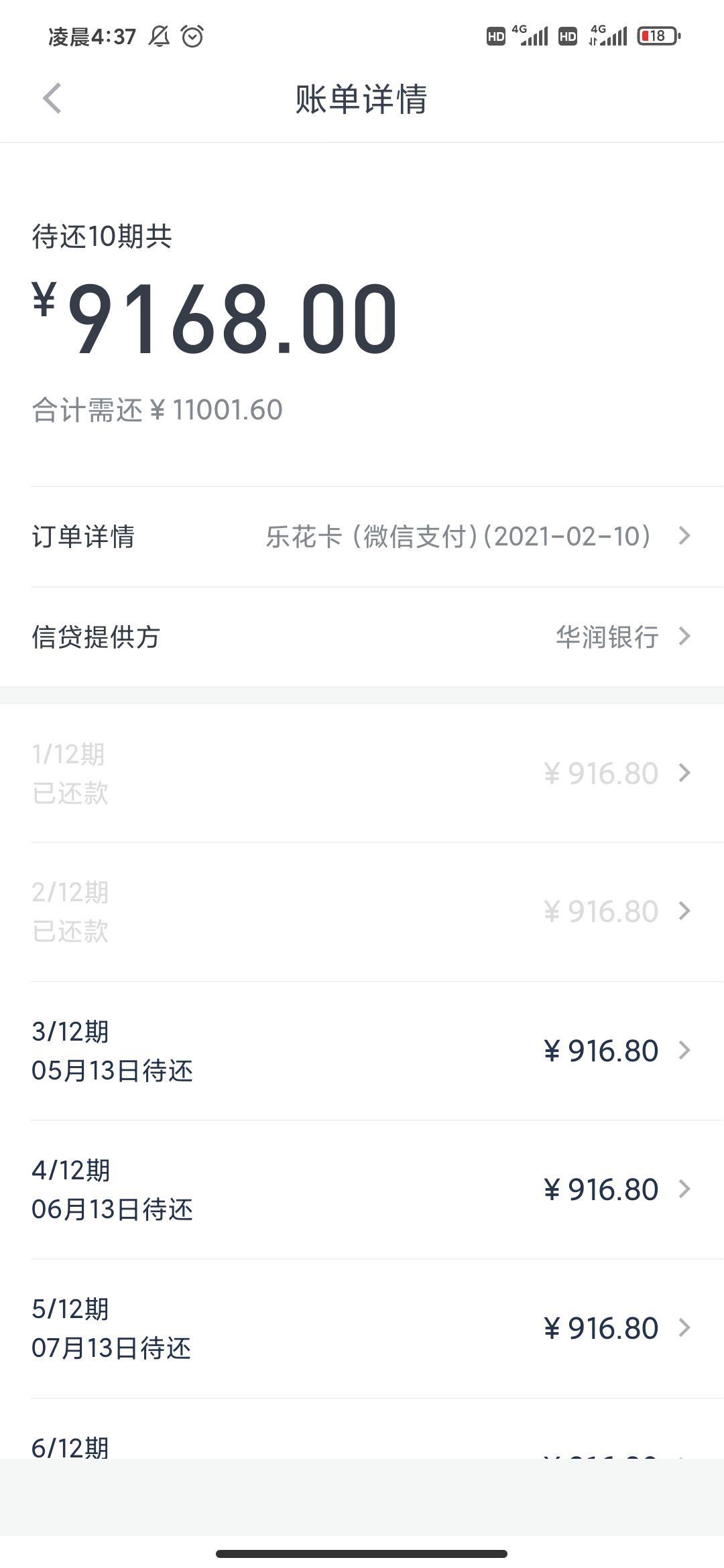The height and width of the screenshot is (1568, 724).
Task: Tap the second HD status bar icon
Action: 567,37
